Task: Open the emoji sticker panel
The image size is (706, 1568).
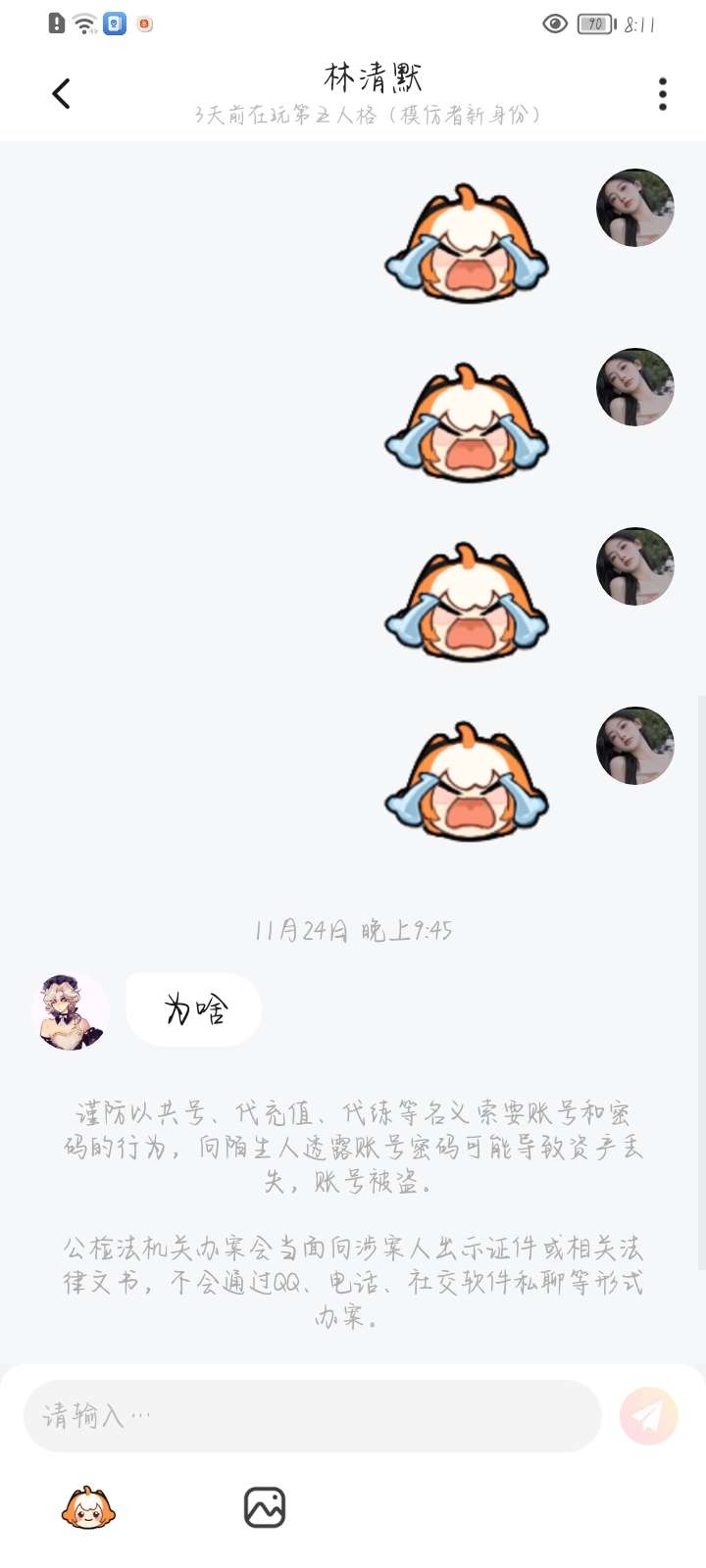Action: [88, 1507]
